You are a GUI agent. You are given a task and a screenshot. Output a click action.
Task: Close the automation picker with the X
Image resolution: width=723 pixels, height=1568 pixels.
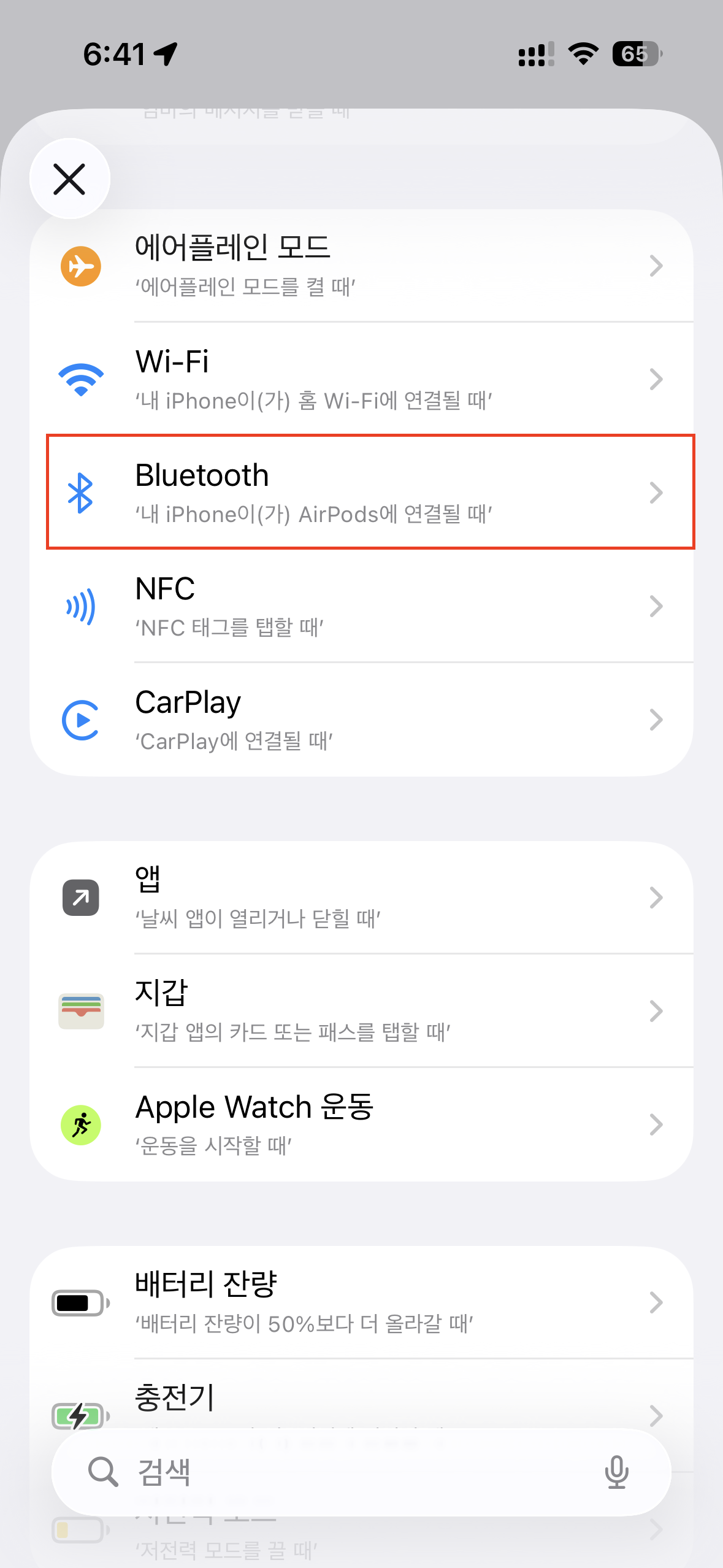tap(69, 179)
